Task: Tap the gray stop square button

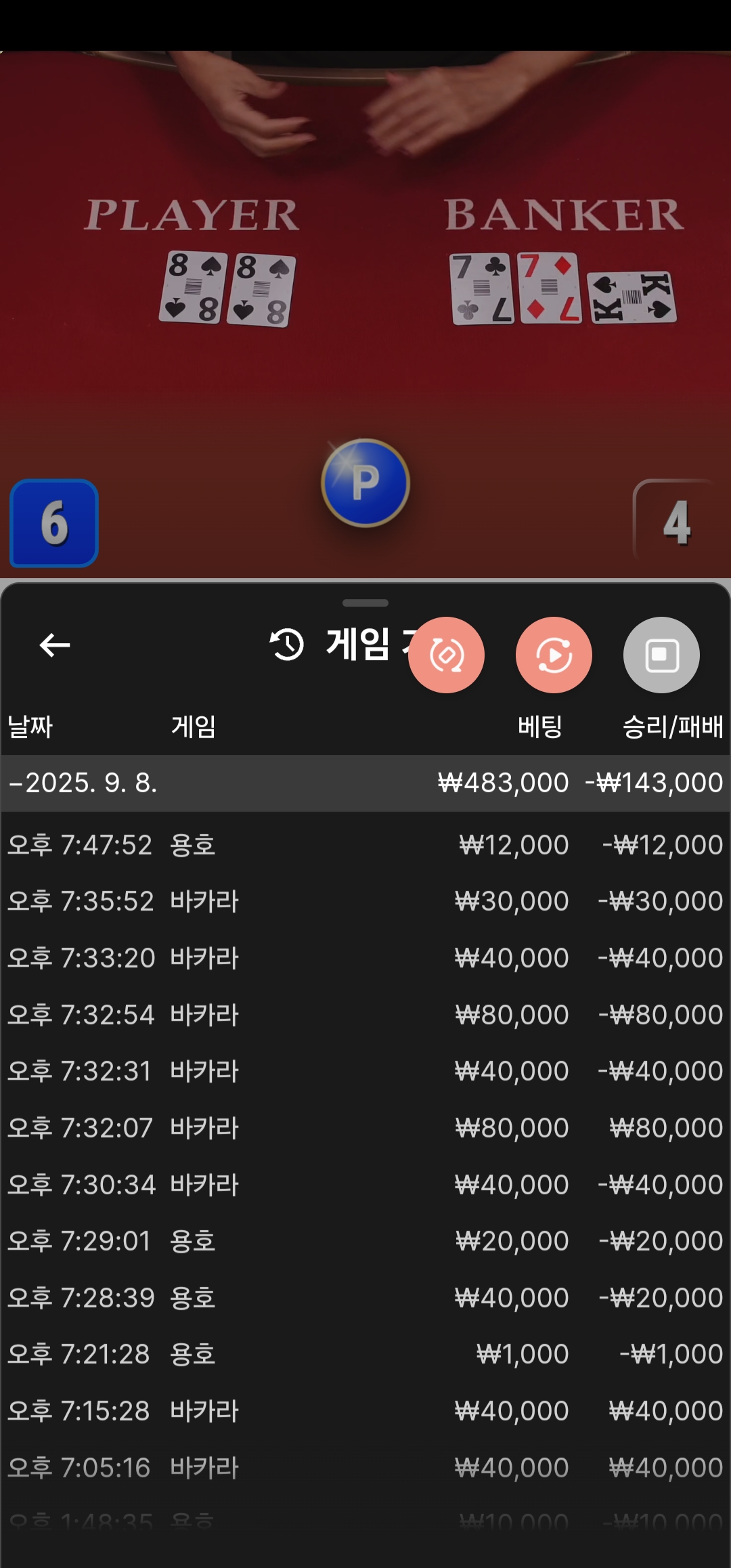Action: 661,655
